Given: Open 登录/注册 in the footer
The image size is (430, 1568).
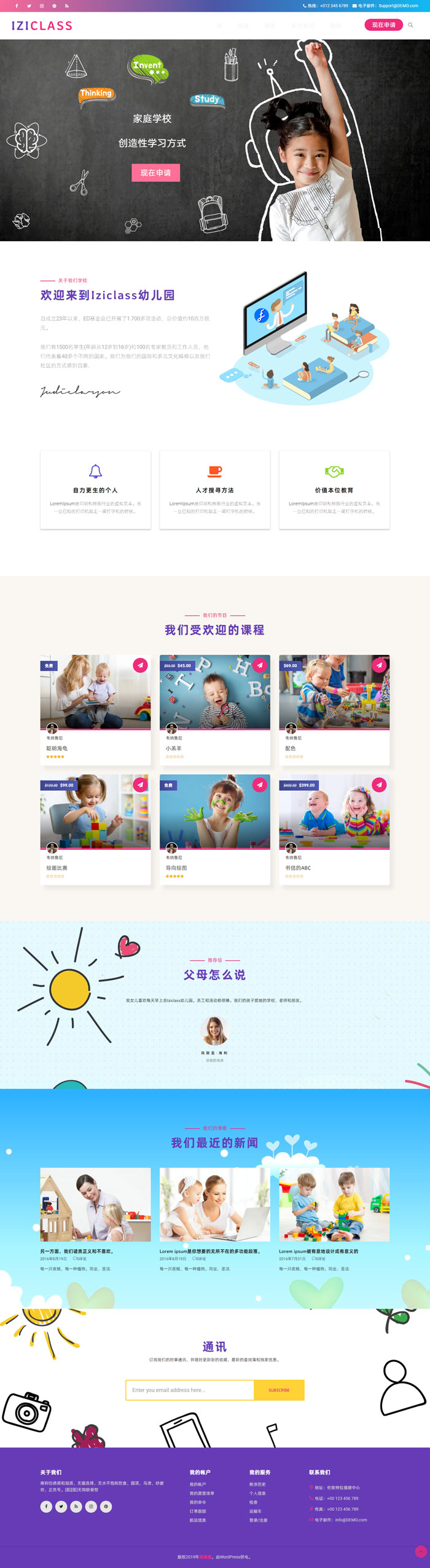Looking at the screenshot, I should 259,1519.
